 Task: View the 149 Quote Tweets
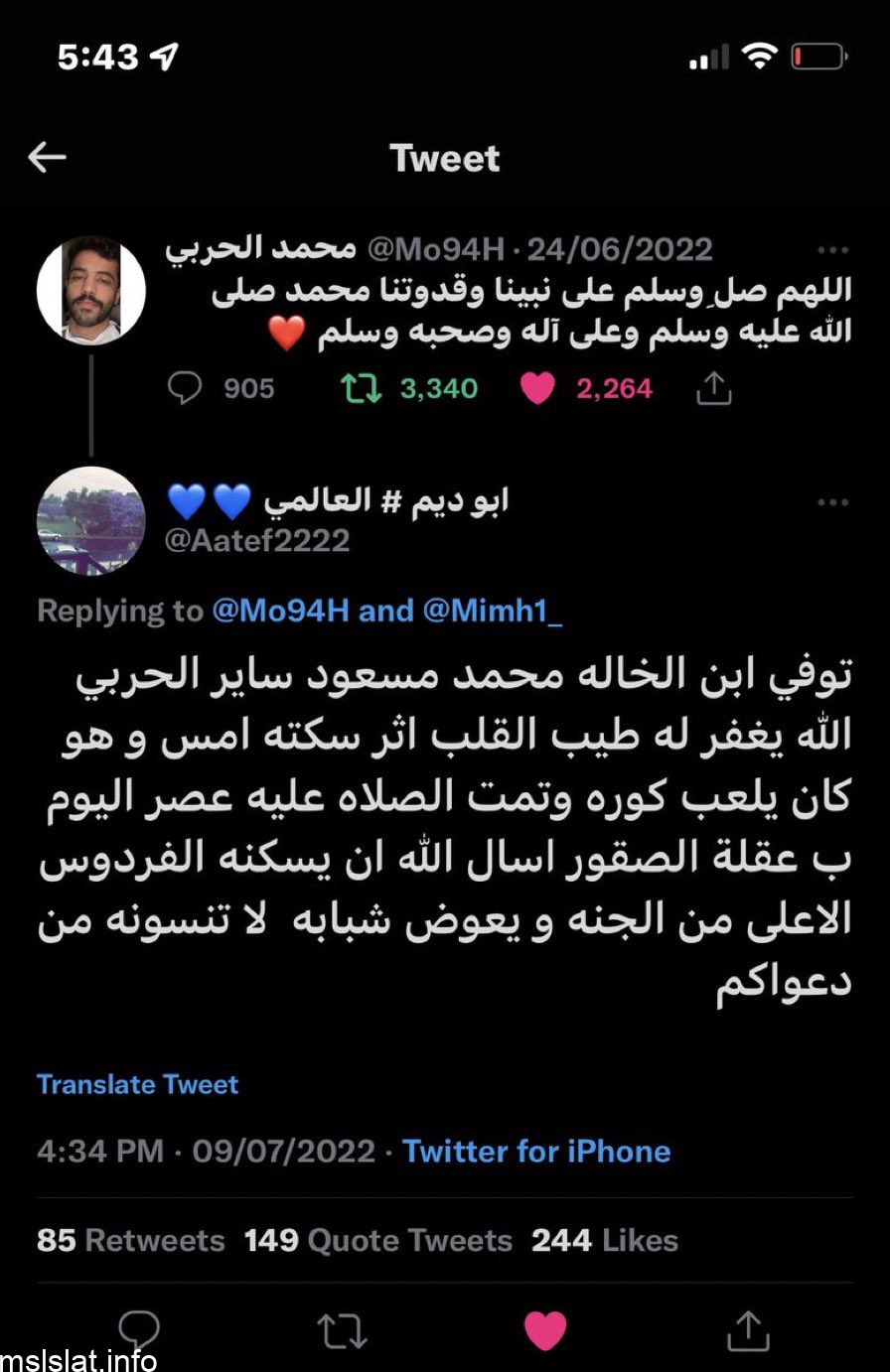pyautogui.click(x=378, y=1240)
